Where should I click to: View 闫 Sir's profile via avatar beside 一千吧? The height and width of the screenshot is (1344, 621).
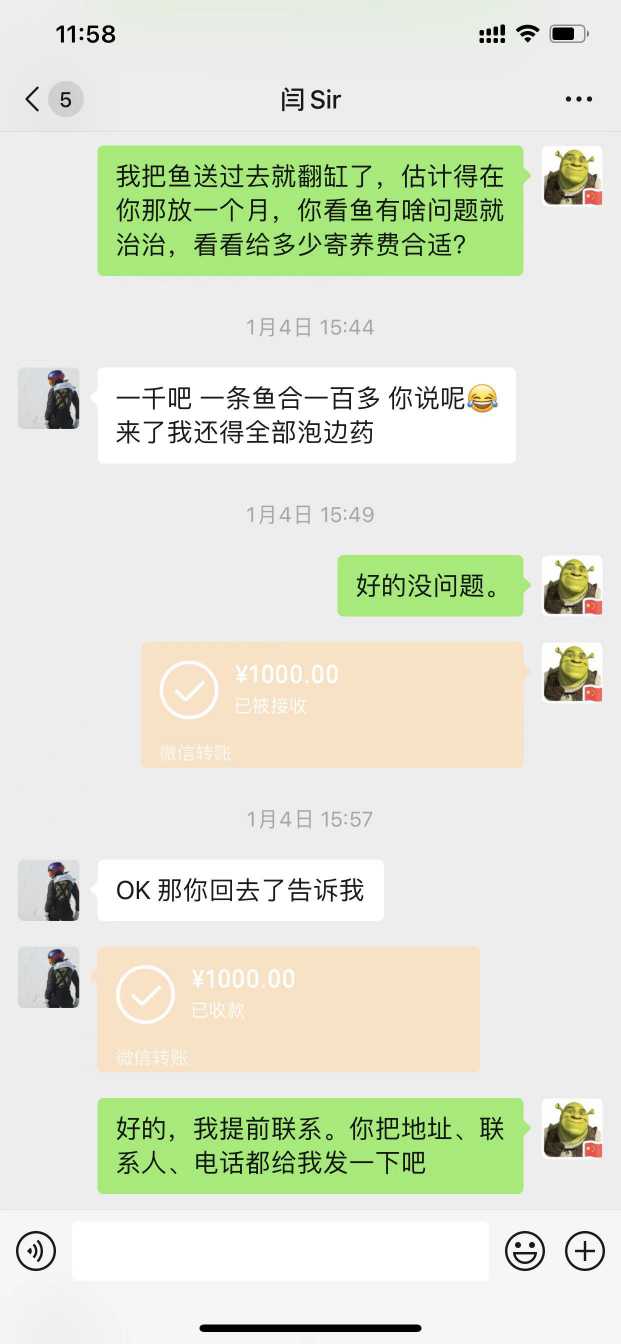click(x=48, y=398)
